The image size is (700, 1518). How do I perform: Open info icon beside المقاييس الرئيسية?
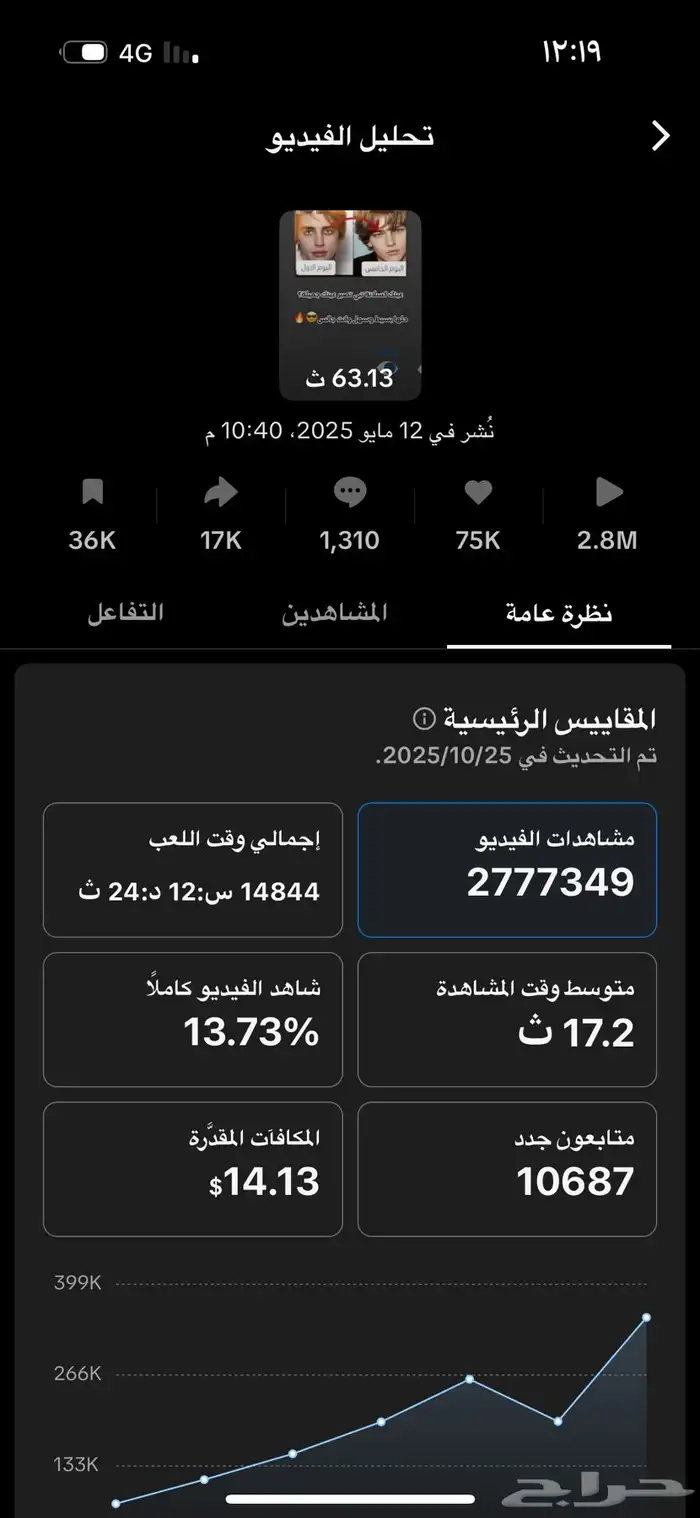(424, 718)
